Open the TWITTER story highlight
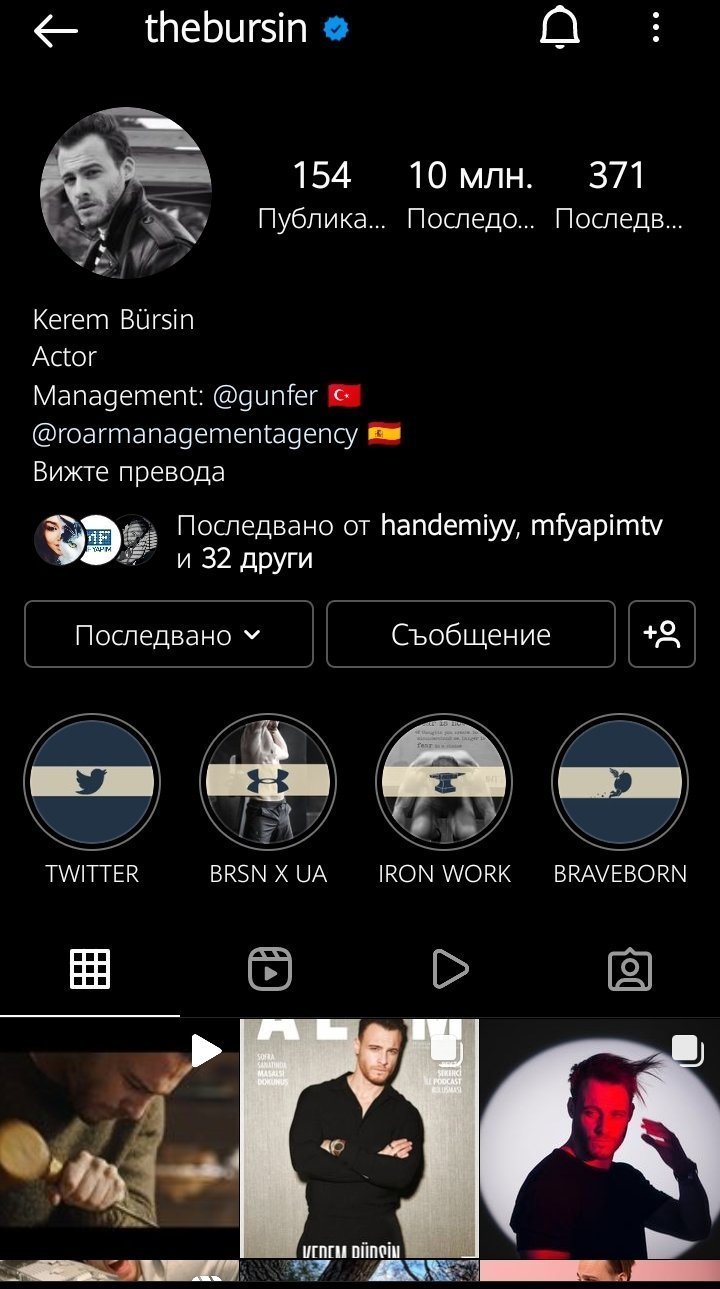 (x=92, y=781)
